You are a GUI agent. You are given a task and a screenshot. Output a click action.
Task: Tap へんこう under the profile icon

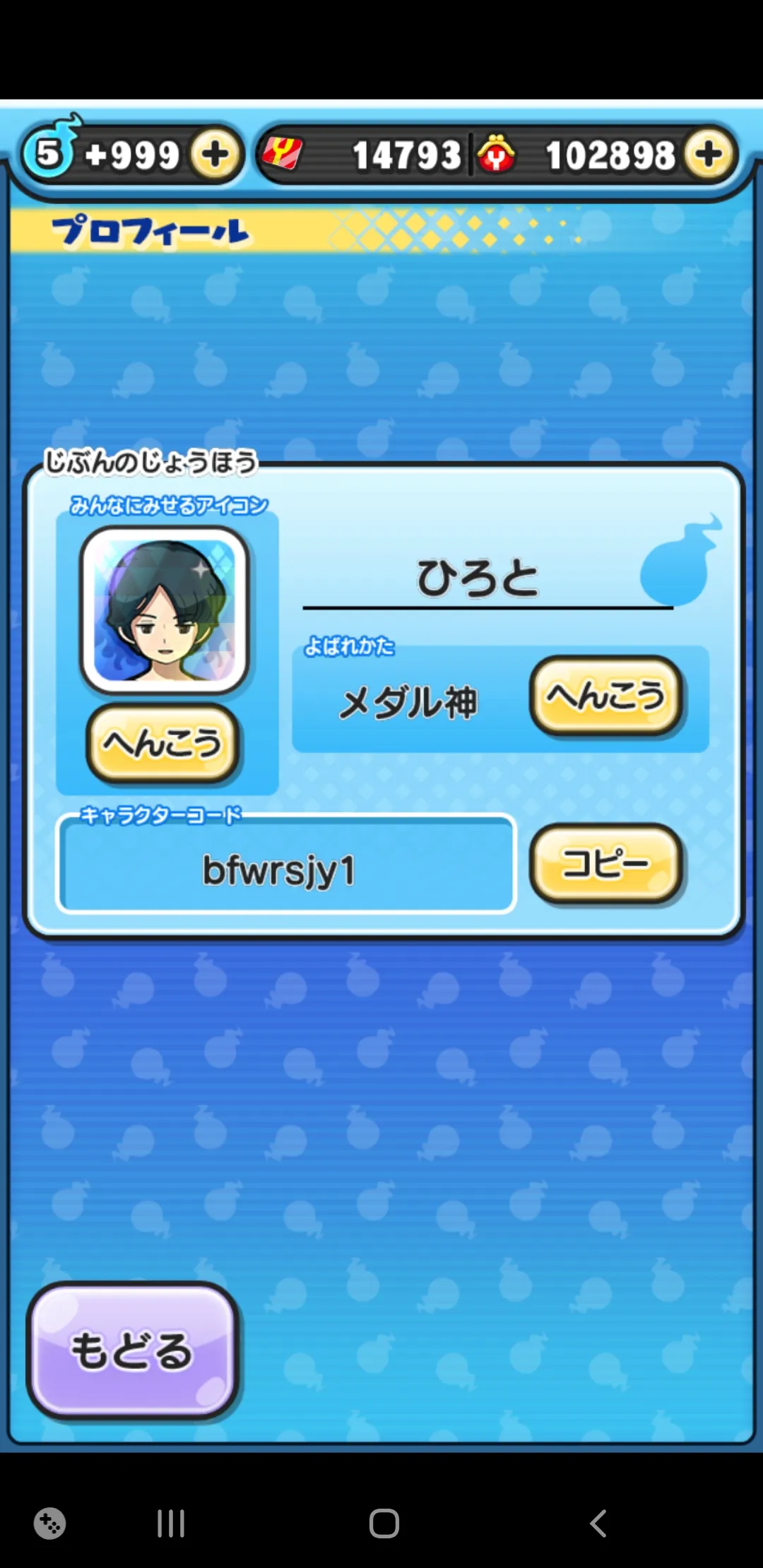[x=163, y=743]
